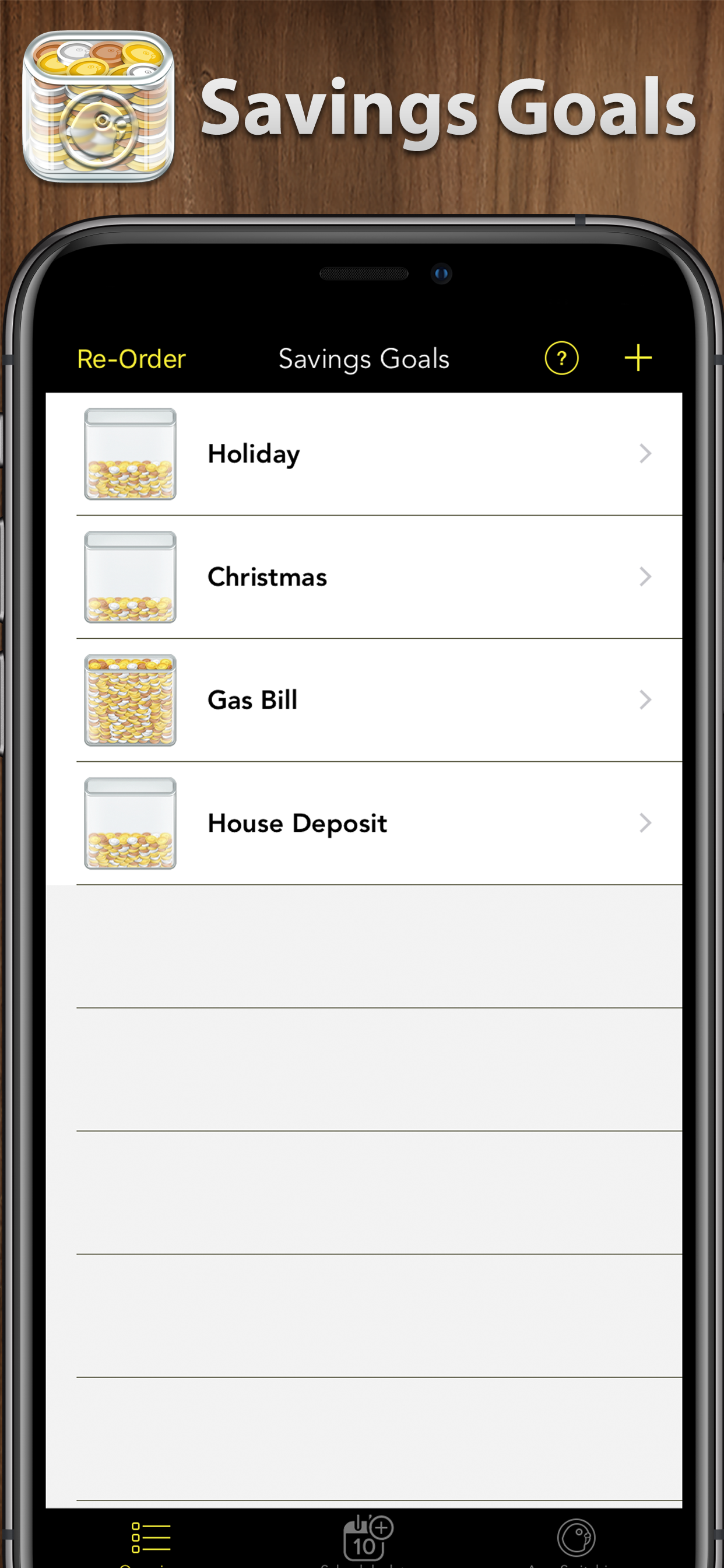Tap the help question mark icon

pyautogui.click(x=561, y=359)
